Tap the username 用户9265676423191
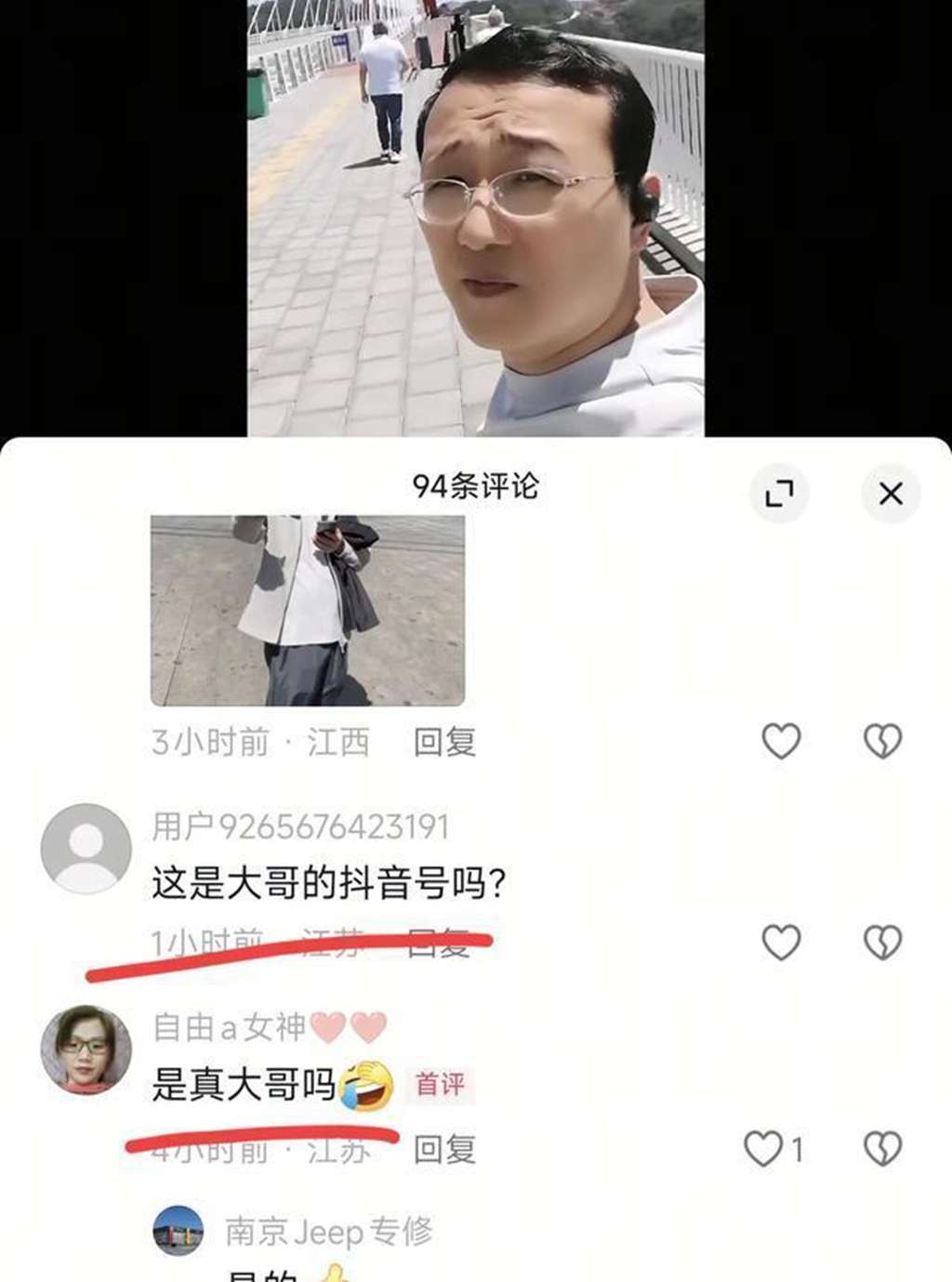The height and width of the screenshot is (1282, 952). click(x=300, y=826)
